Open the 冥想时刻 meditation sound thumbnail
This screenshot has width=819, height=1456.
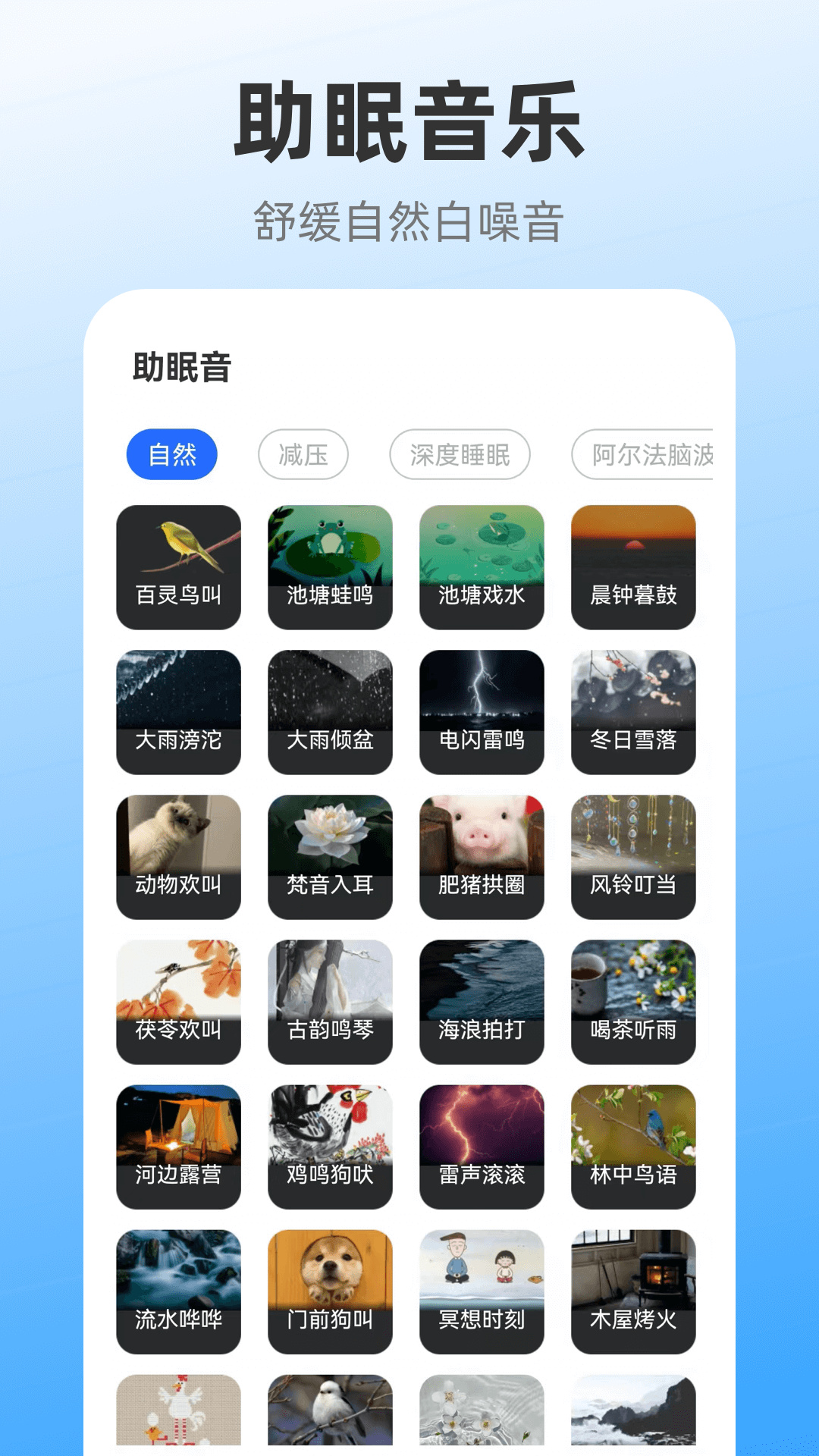click(x=482, y=1291)
